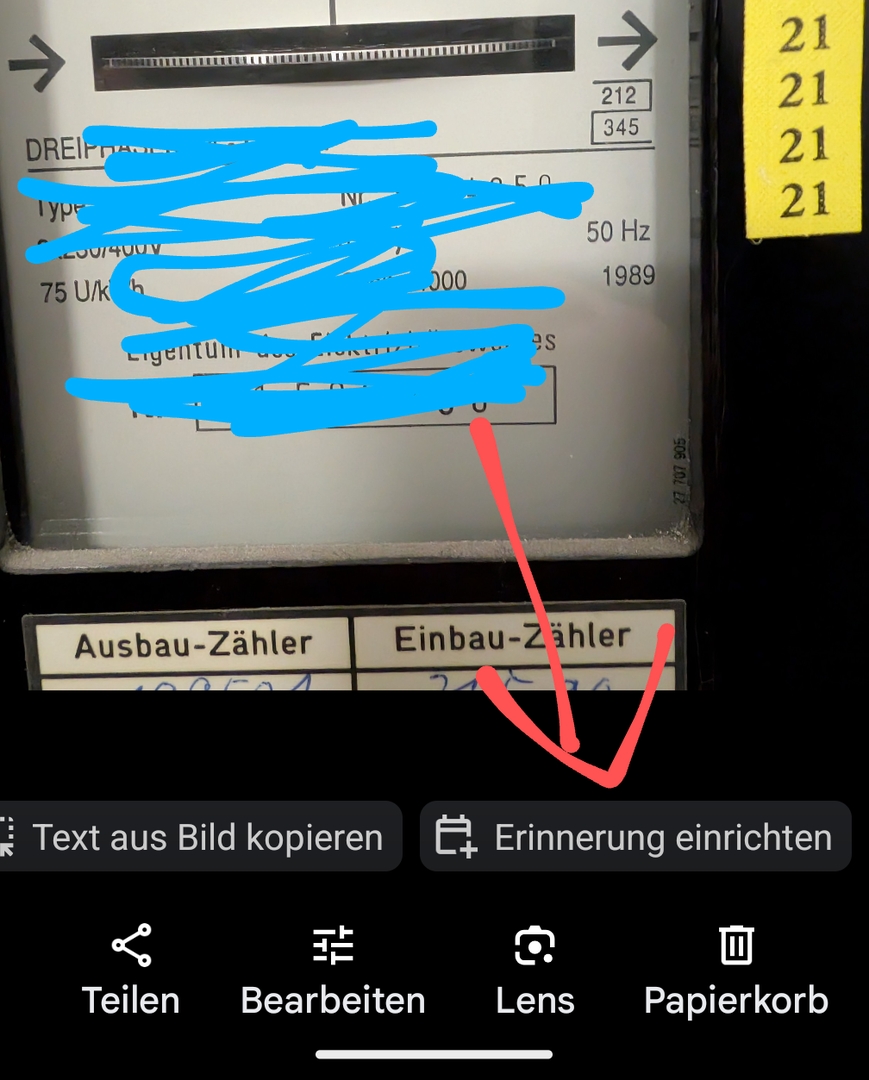The height and width of the screenshot is (1080, 869).
Task: Share the photo via Teilen
Action: click(131, 969)
